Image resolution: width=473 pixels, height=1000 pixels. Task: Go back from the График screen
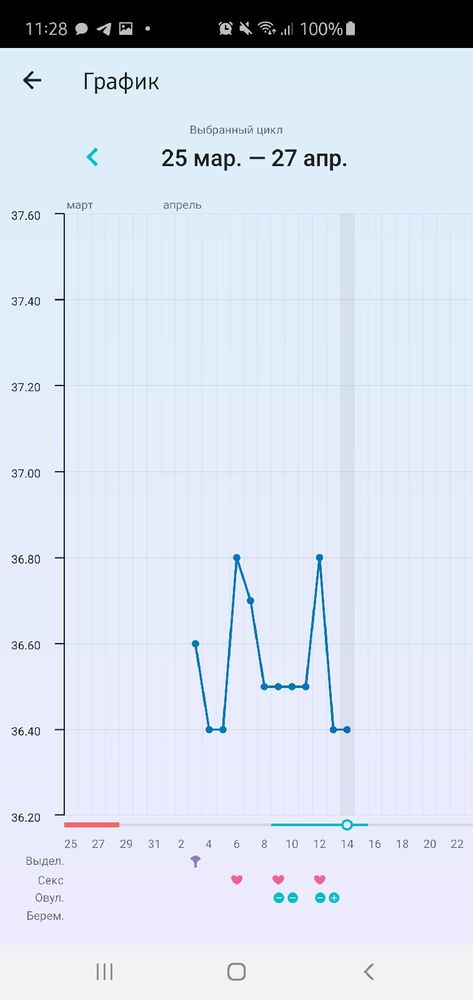(x=32, y=80)
